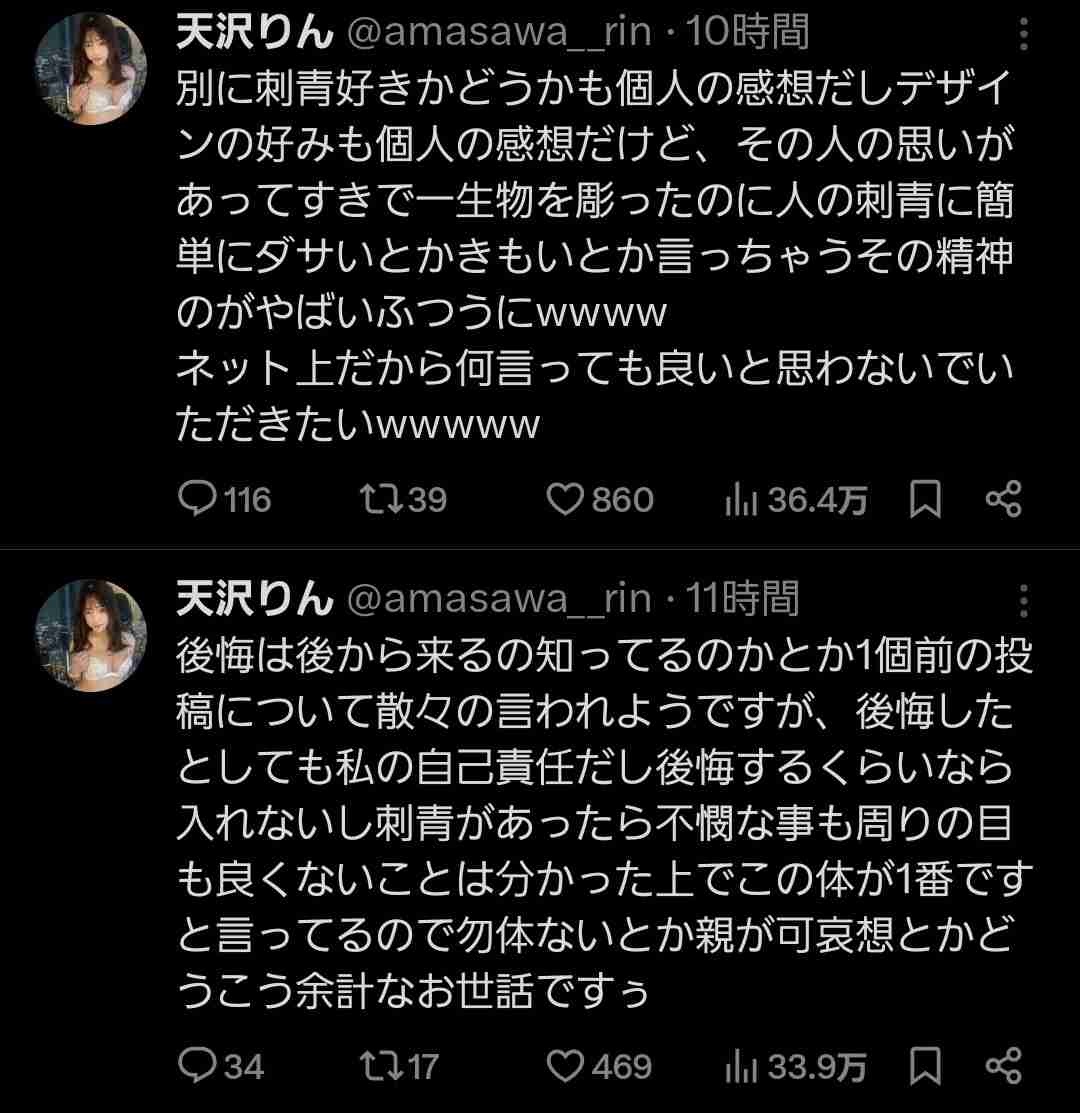
Task: Share the post from 10時間 ago
Action: click(1003, 498)
